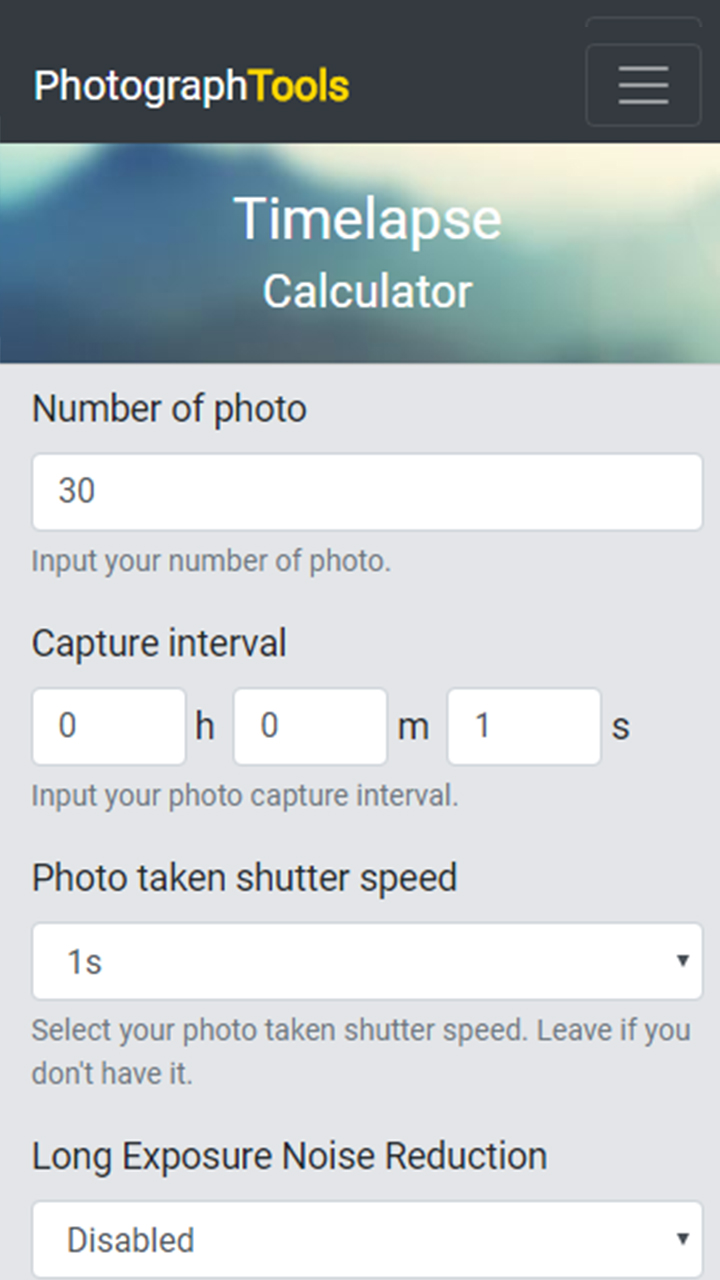The width and height of the screenshot is (720, 1280).
Task: Expand the Long Exposure Noise Reduction dropdown
Action: pyautogui.click(x=367, y=1239)
